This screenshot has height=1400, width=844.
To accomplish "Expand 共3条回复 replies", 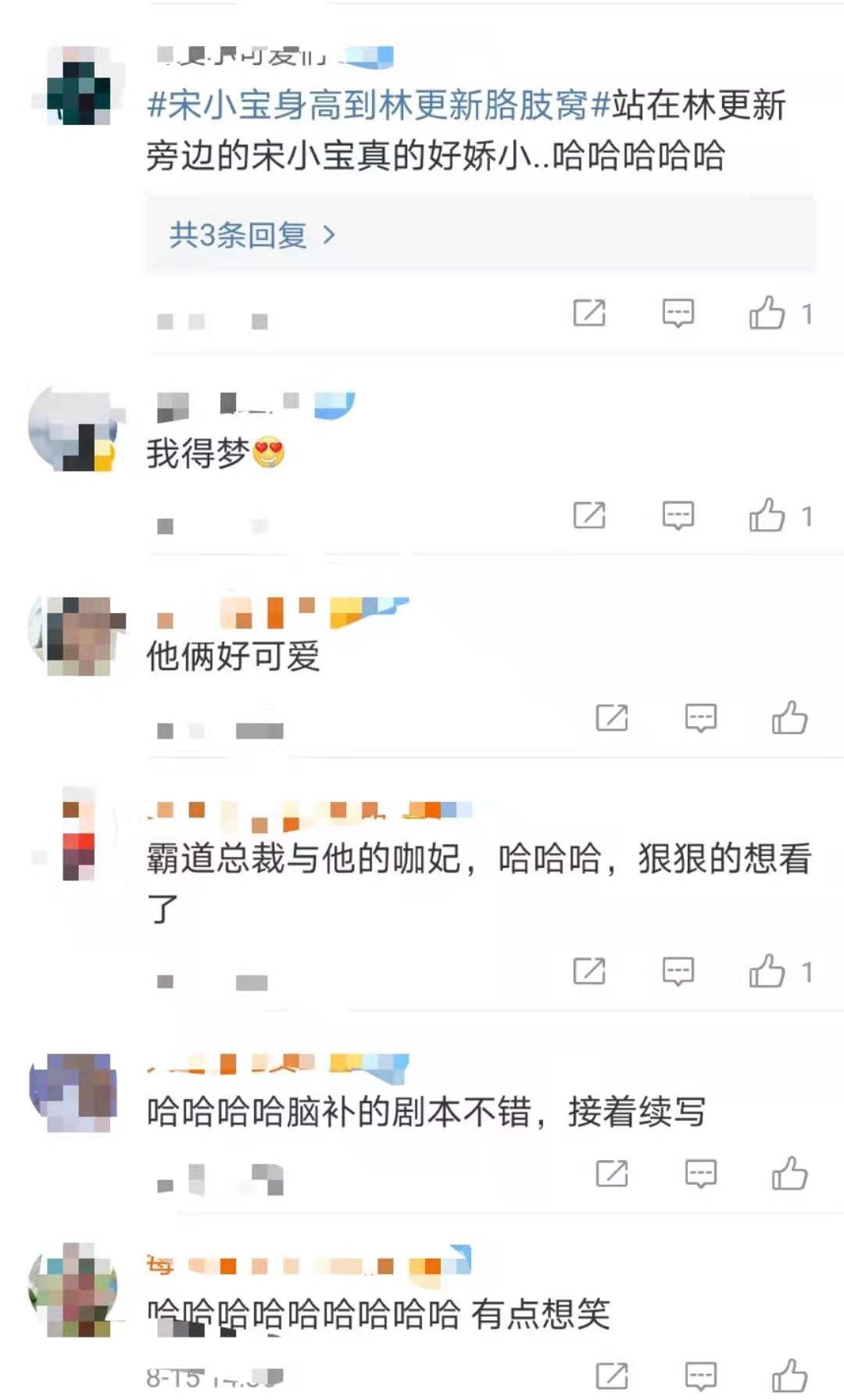I will click(x=252, y=235).
